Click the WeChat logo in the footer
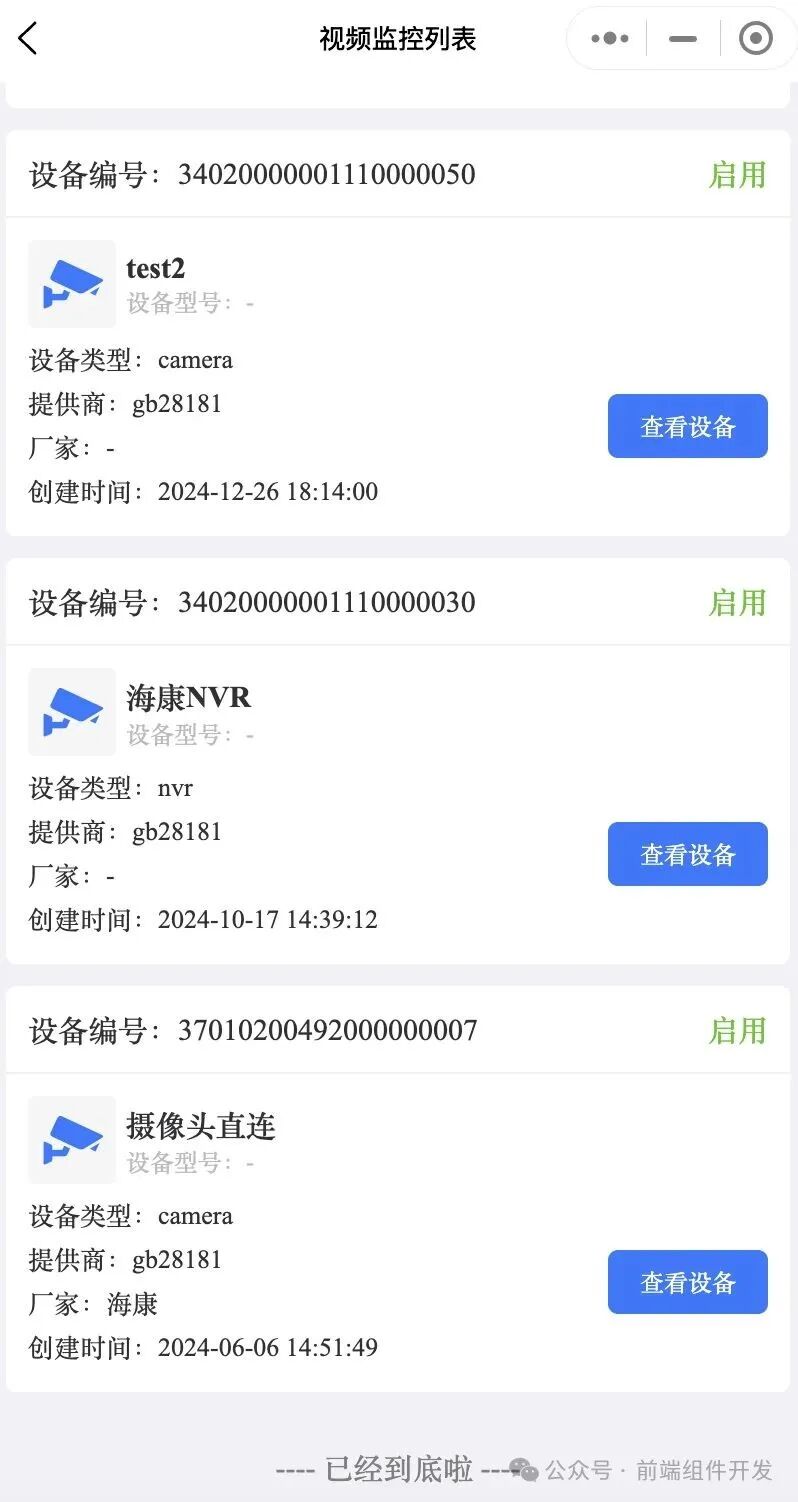 [x=523, y=1470]
